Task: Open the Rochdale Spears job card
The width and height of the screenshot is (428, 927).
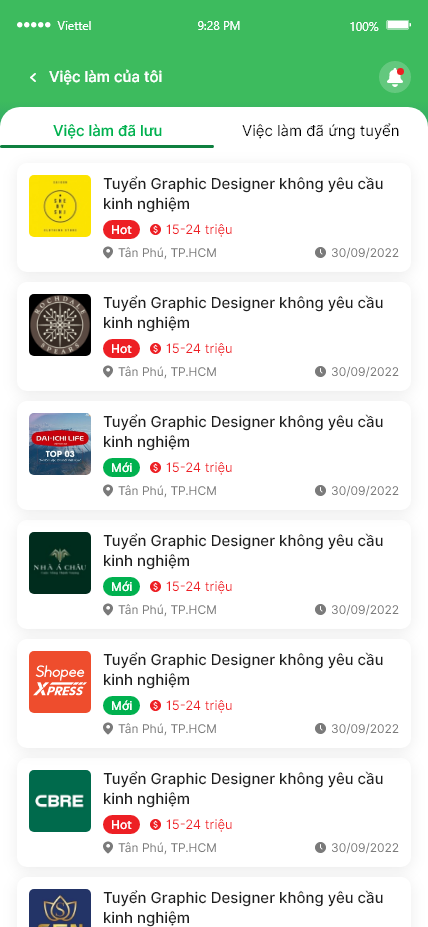Action: (214, 336)
